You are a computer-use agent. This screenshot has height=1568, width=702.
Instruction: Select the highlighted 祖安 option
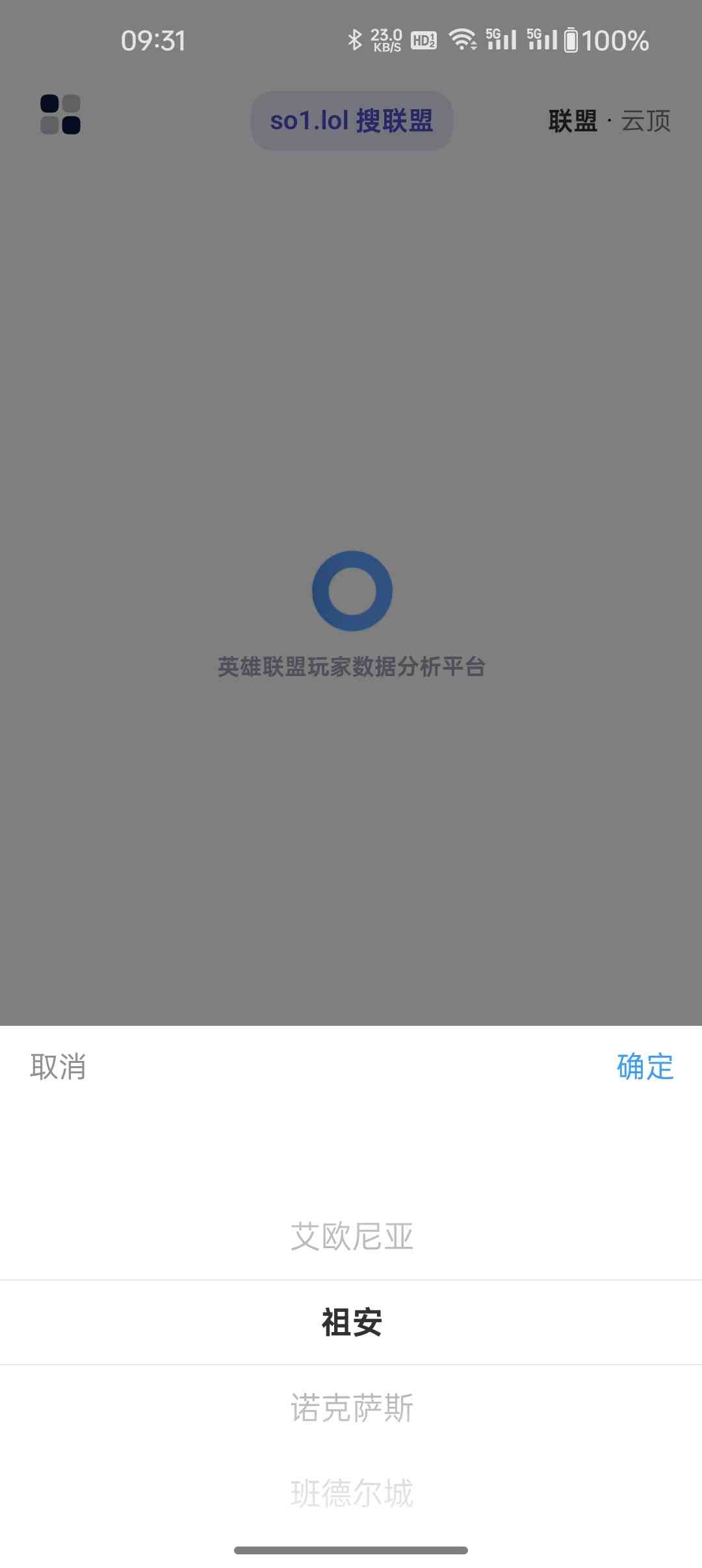(x=351, y=1322)
